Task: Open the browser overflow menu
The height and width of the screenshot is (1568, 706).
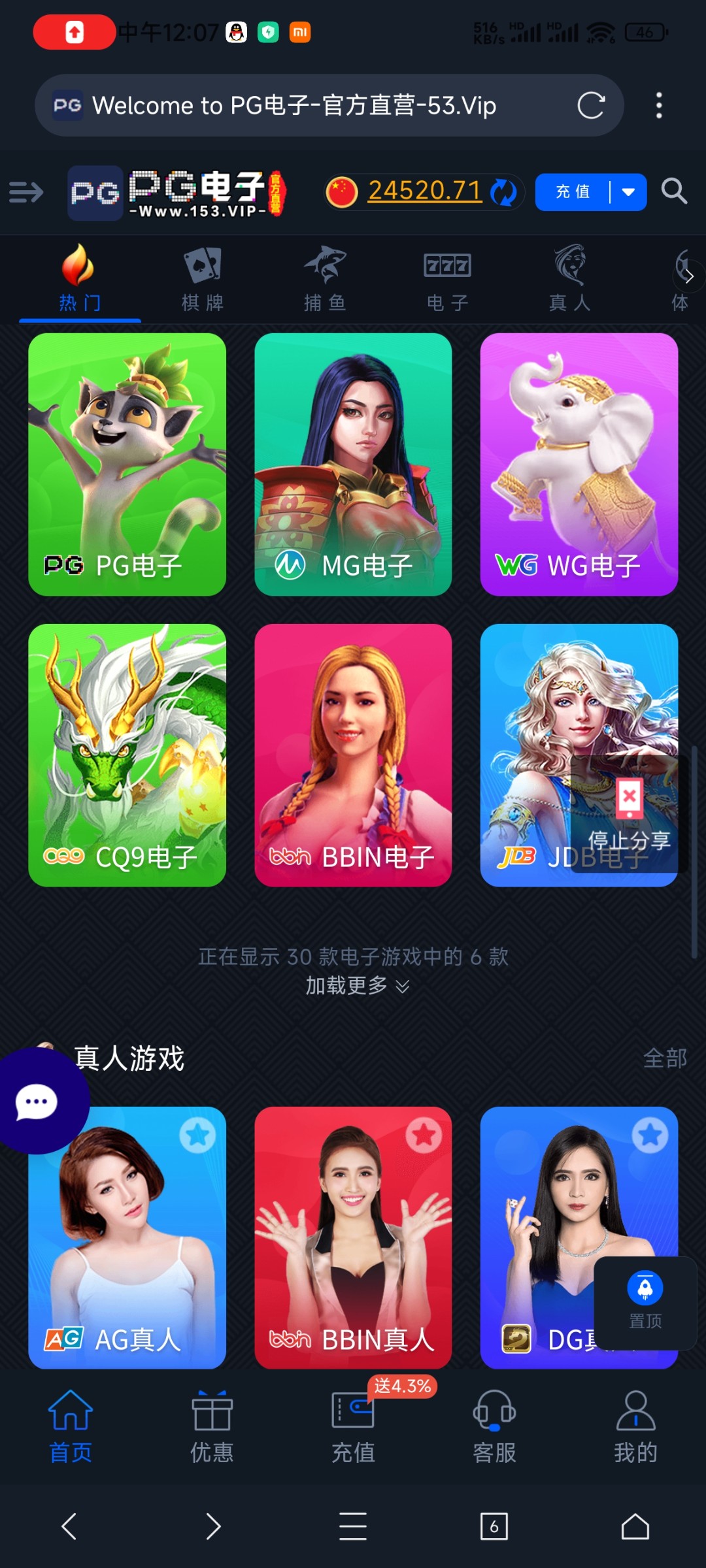Action: click(658, 105)
